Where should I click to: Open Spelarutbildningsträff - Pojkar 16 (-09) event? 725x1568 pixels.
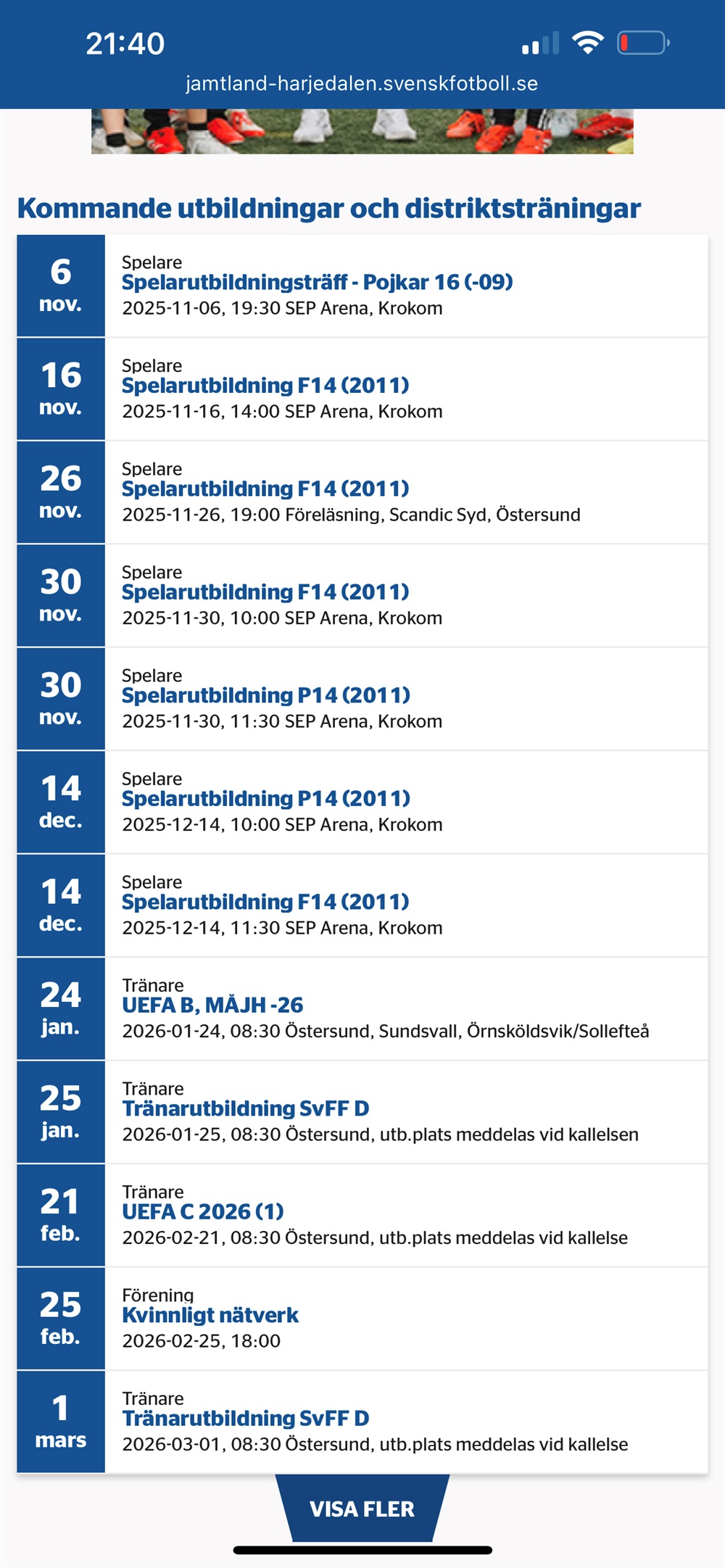coord(317,283)
